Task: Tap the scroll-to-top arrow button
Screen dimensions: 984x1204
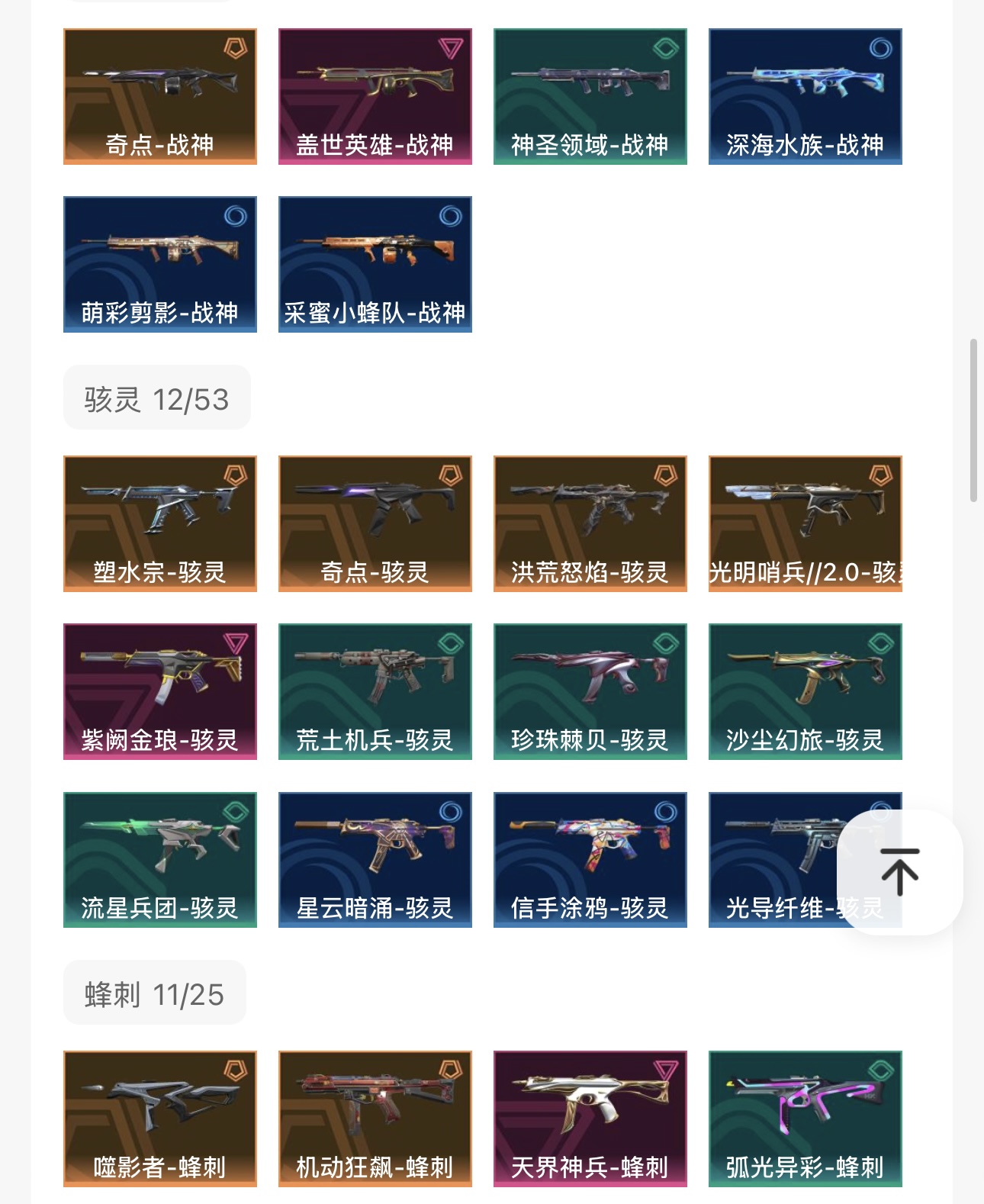Action: click(899, 871)
